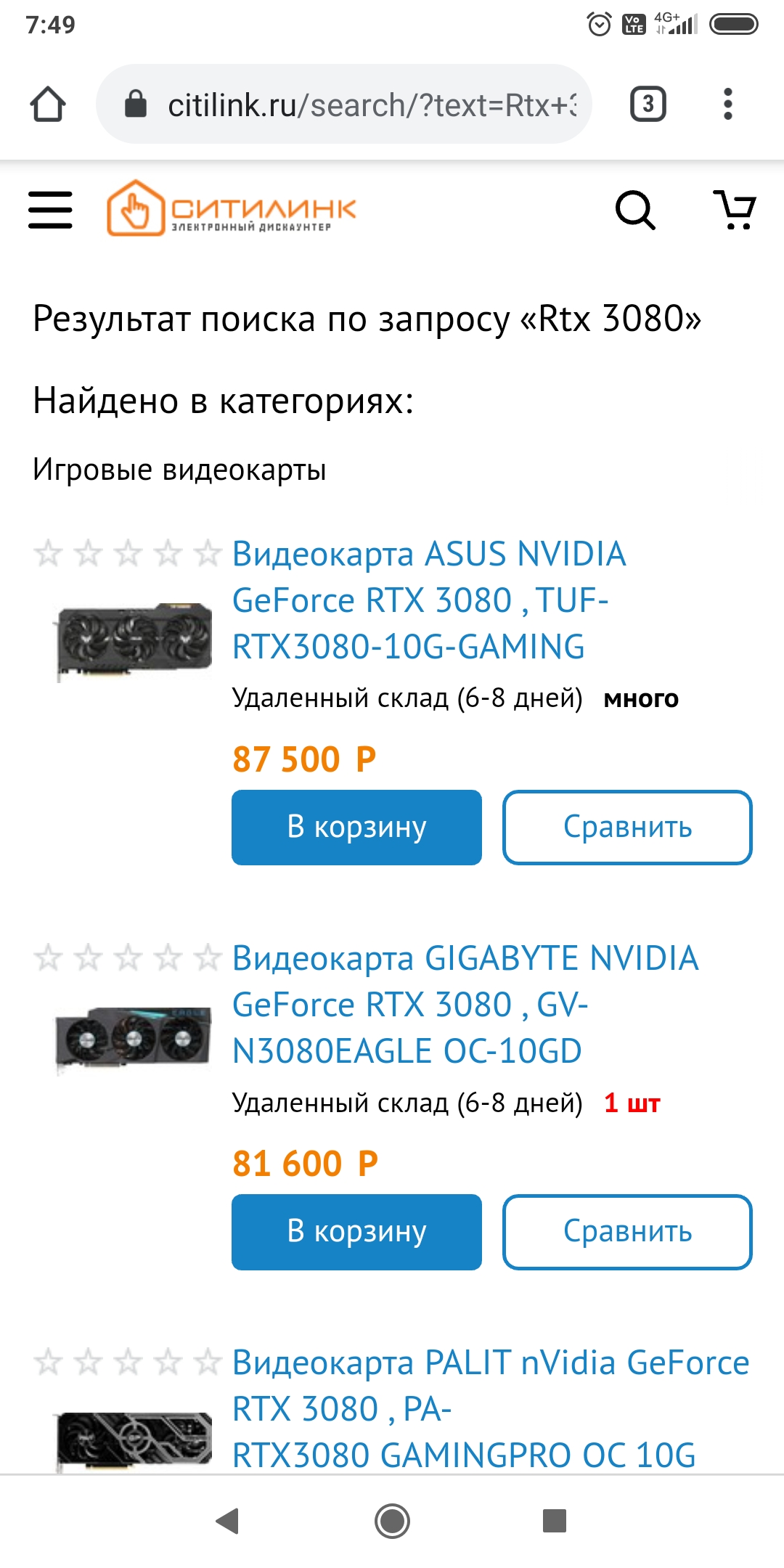Screen dimensions: 784x1568
Task: Open the GIGABYTE RTX 3080 EAGLE product link
Action: (x=465, y=1005)
